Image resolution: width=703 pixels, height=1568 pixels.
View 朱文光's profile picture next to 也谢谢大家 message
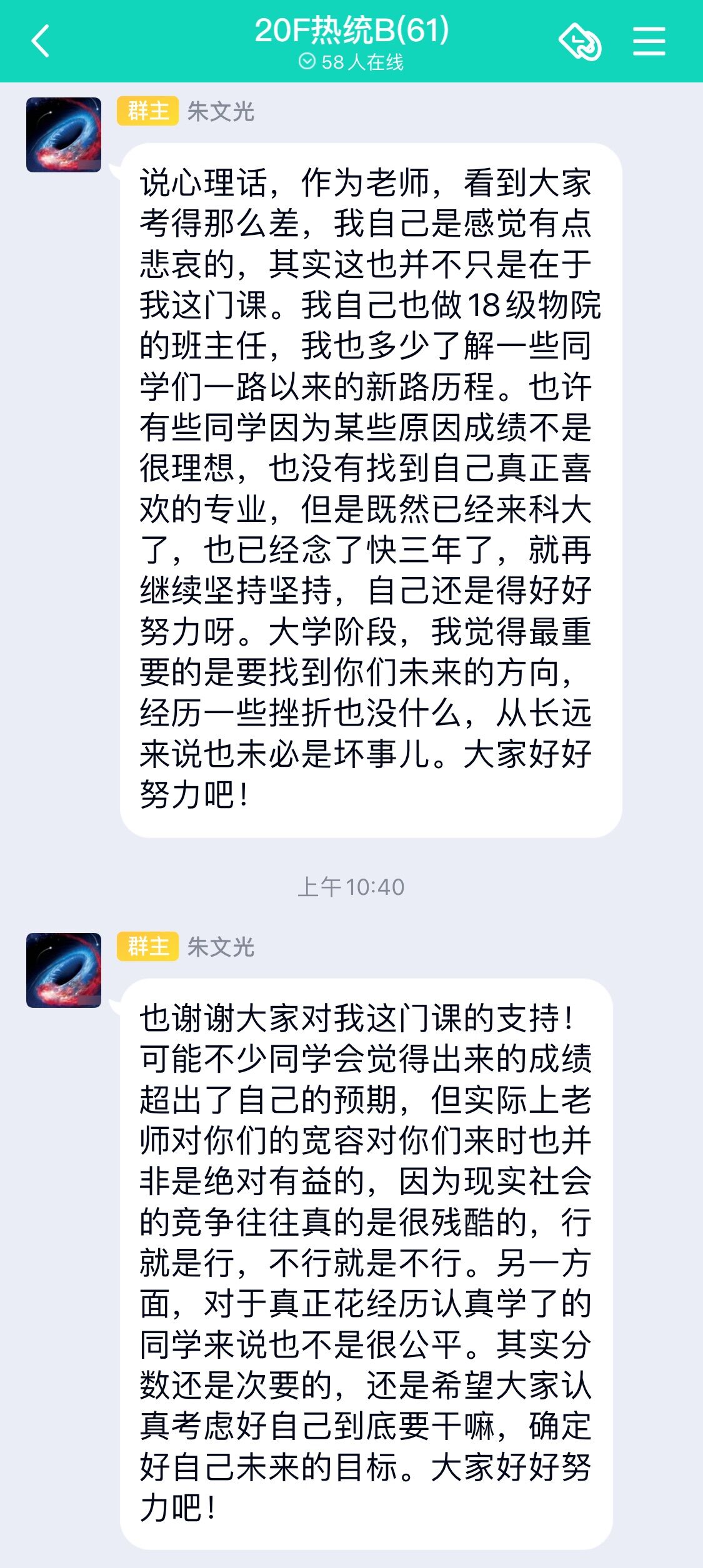coord(64,970)
